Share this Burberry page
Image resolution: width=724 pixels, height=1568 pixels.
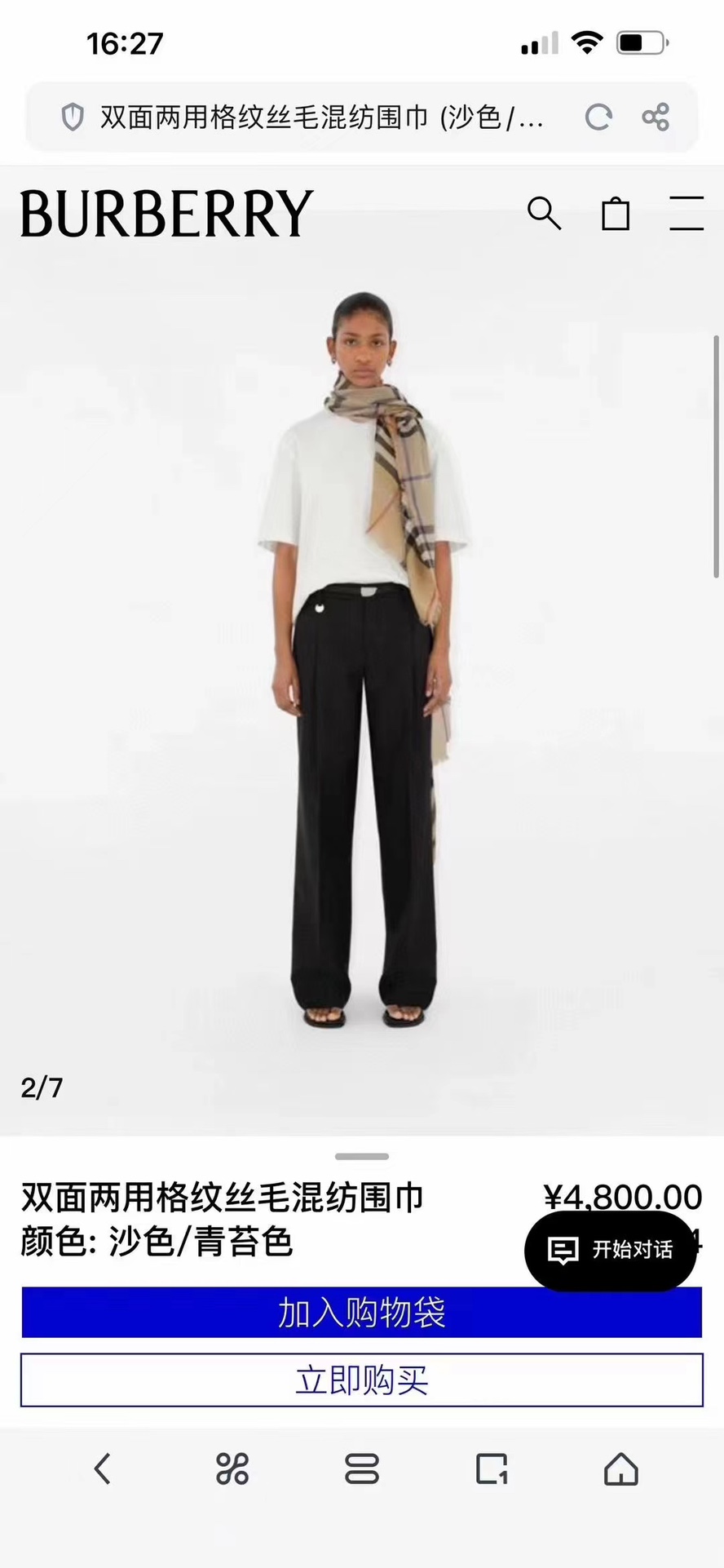(x=656, y=117)
